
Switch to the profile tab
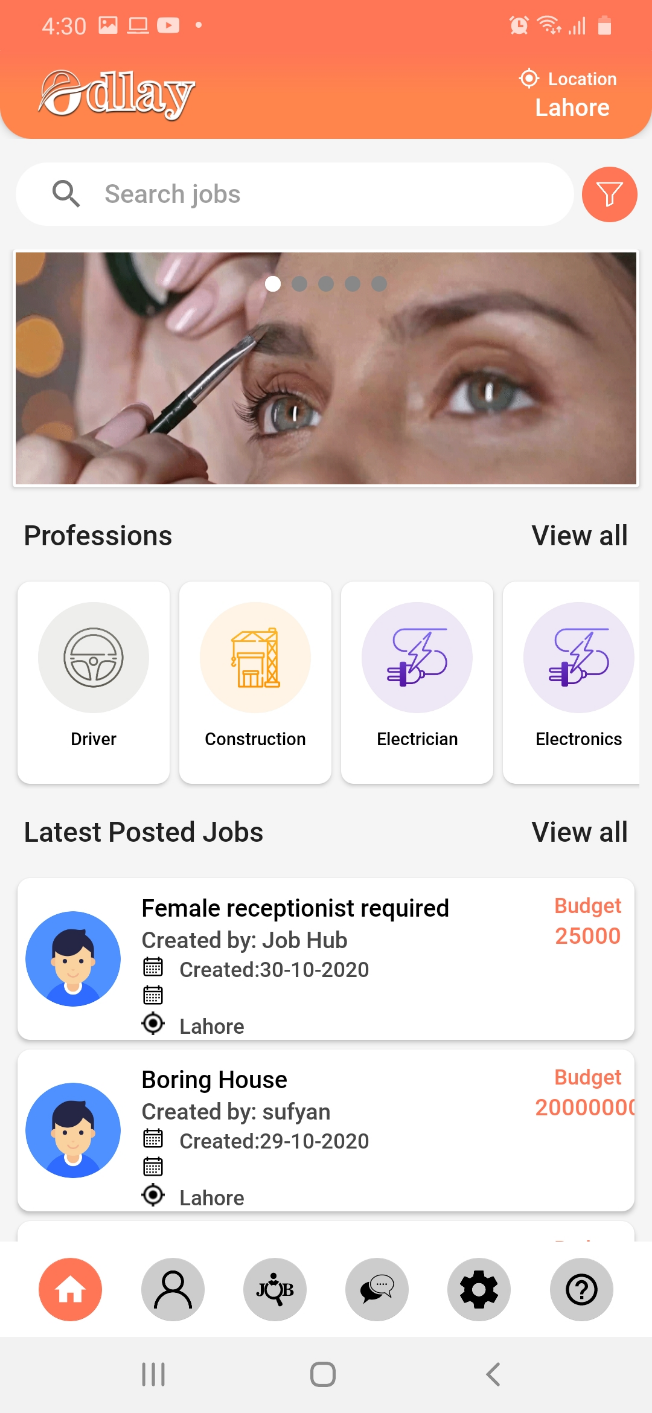click(173, 1290)
